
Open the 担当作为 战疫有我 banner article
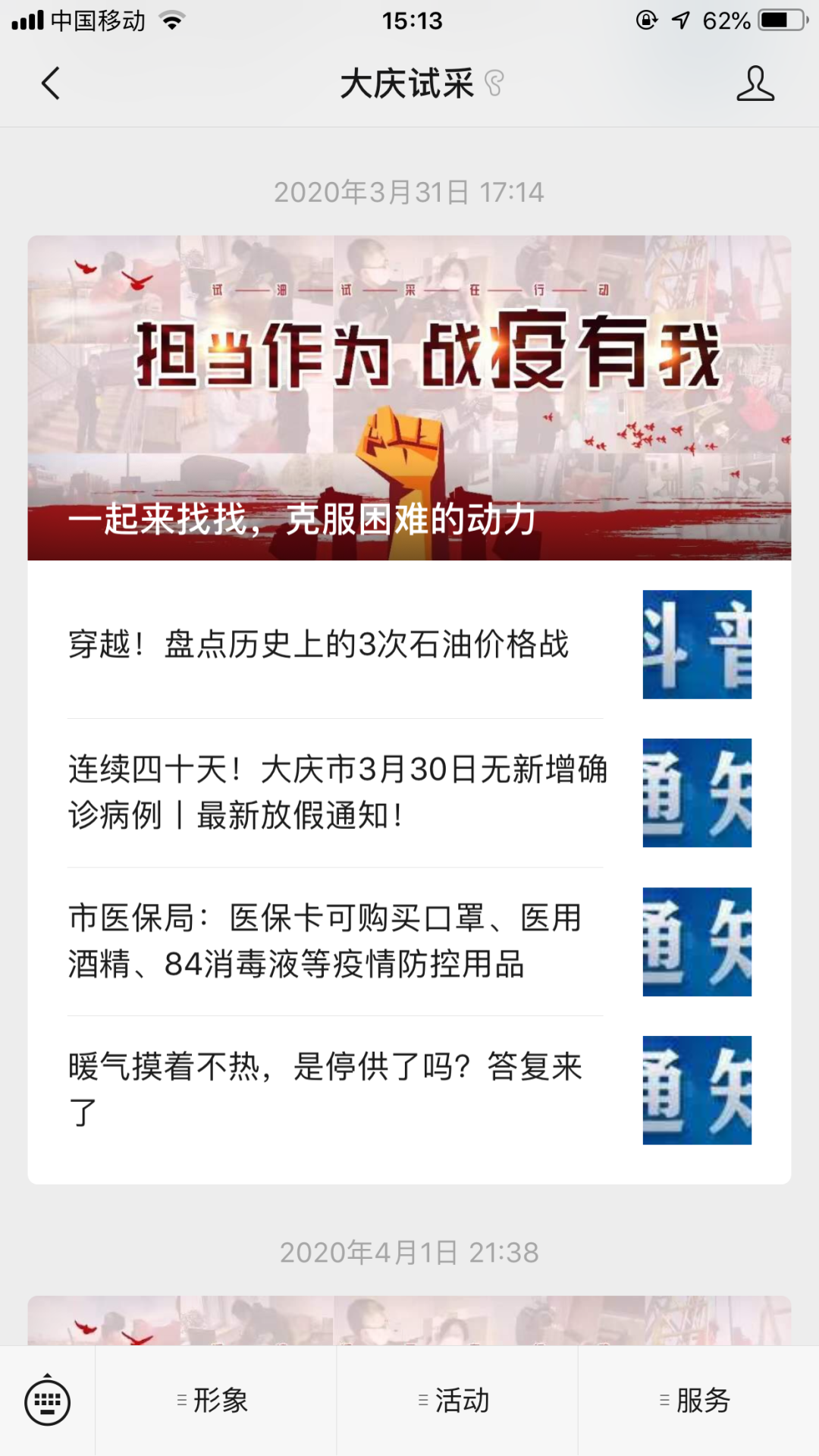(409, 398)
